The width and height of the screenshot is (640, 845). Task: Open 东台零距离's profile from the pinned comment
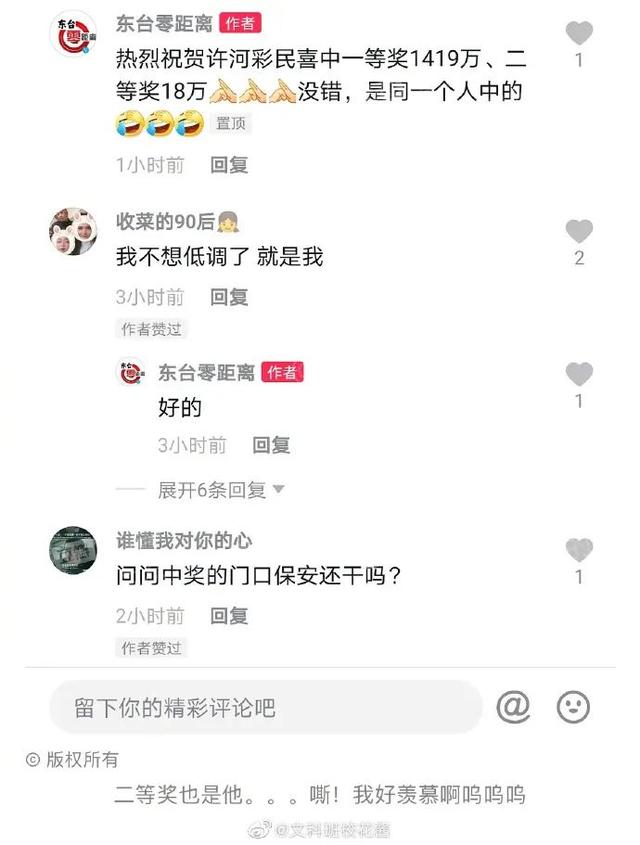73,35
